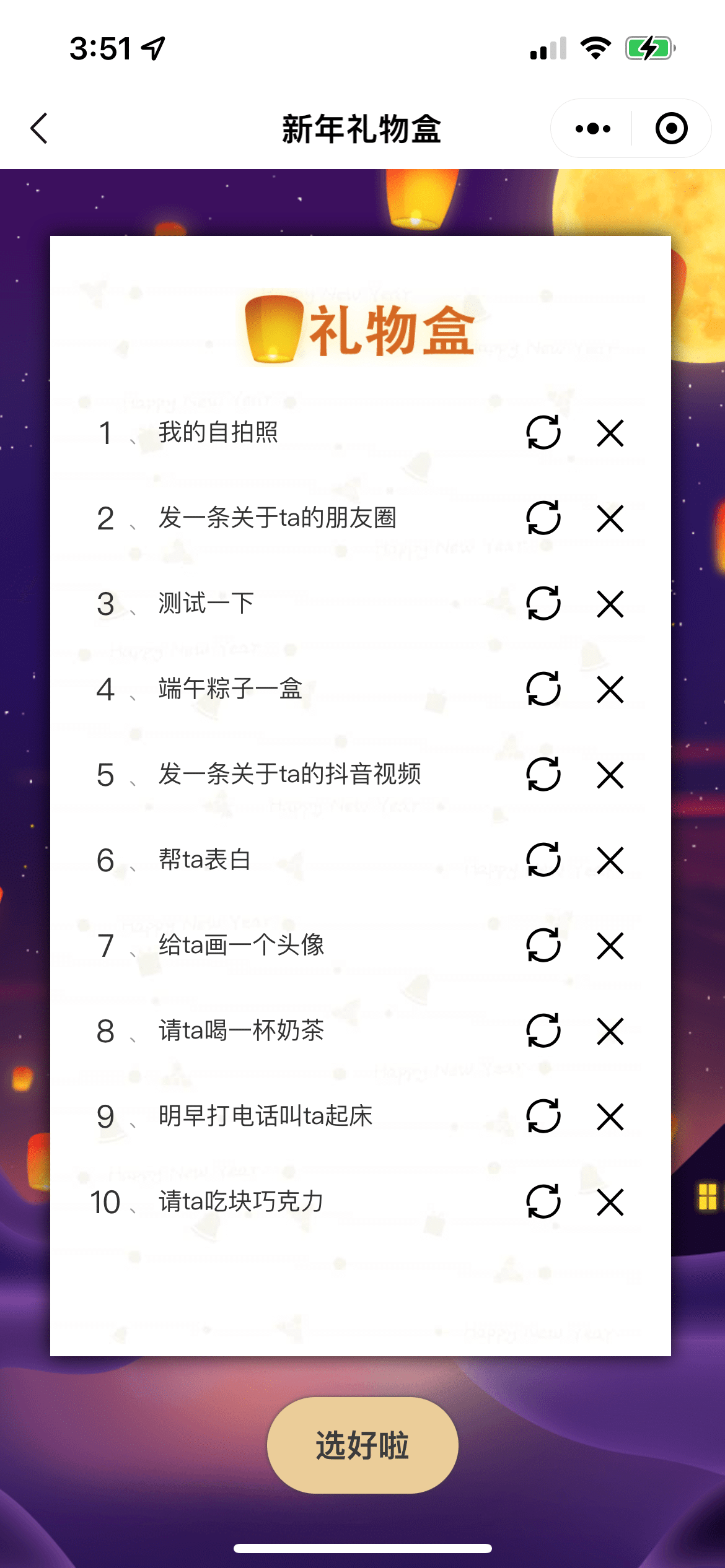Open the mini program more options menu

tap(592, 128)
